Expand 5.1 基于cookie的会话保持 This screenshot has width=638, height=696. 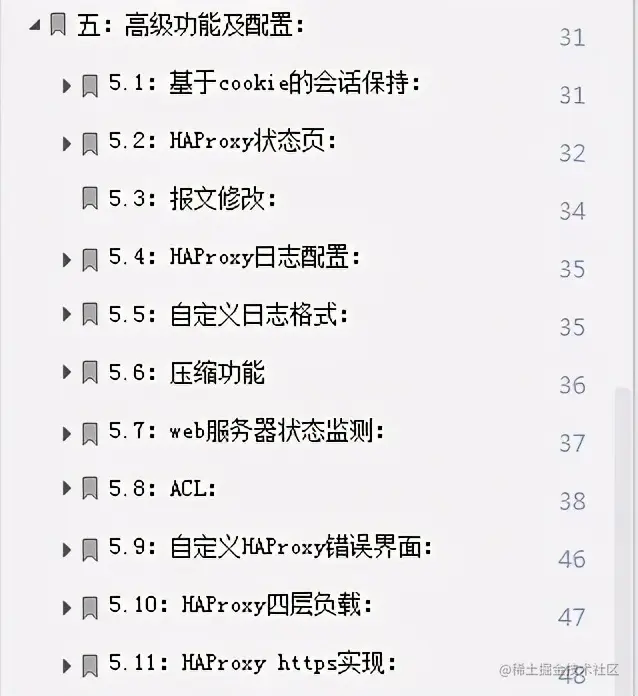(x=66, y=86)
